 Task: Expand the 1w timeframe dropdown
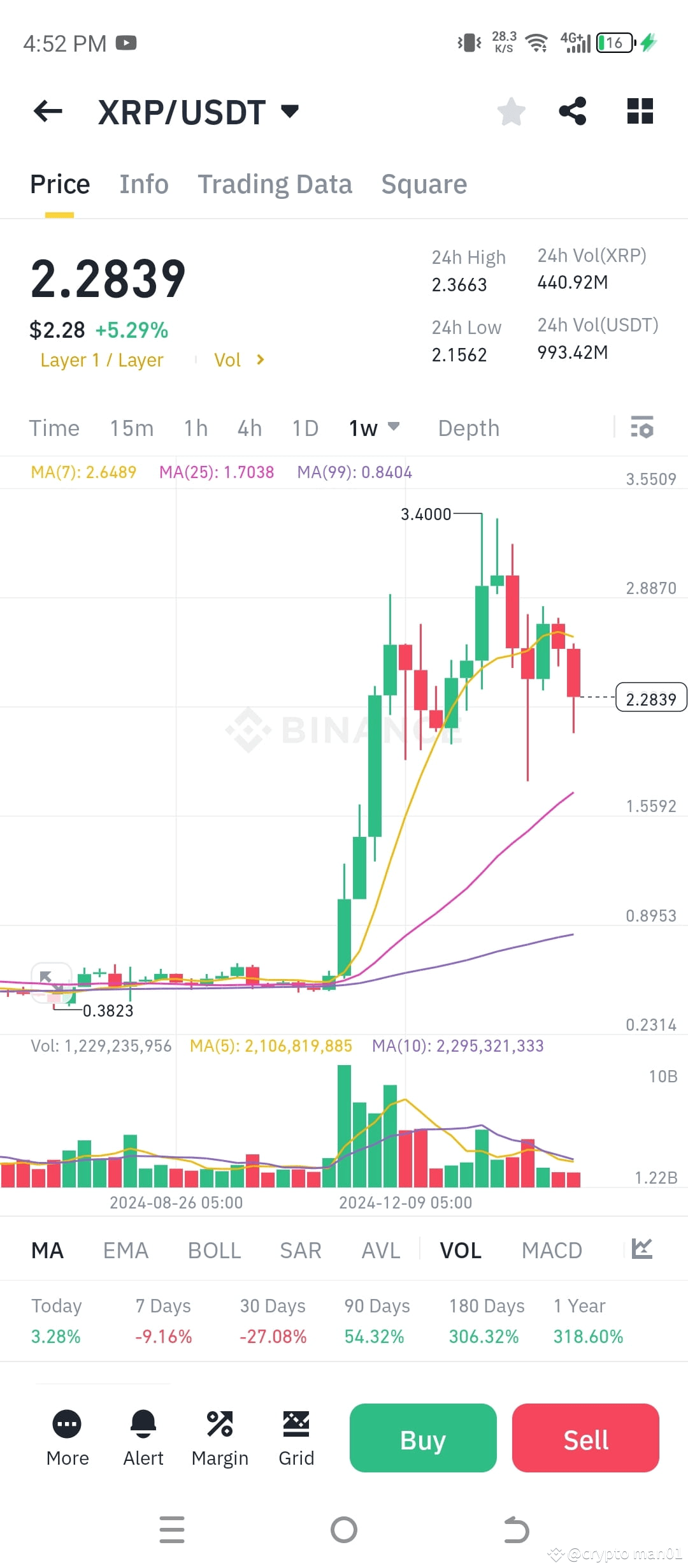(375, 428)
